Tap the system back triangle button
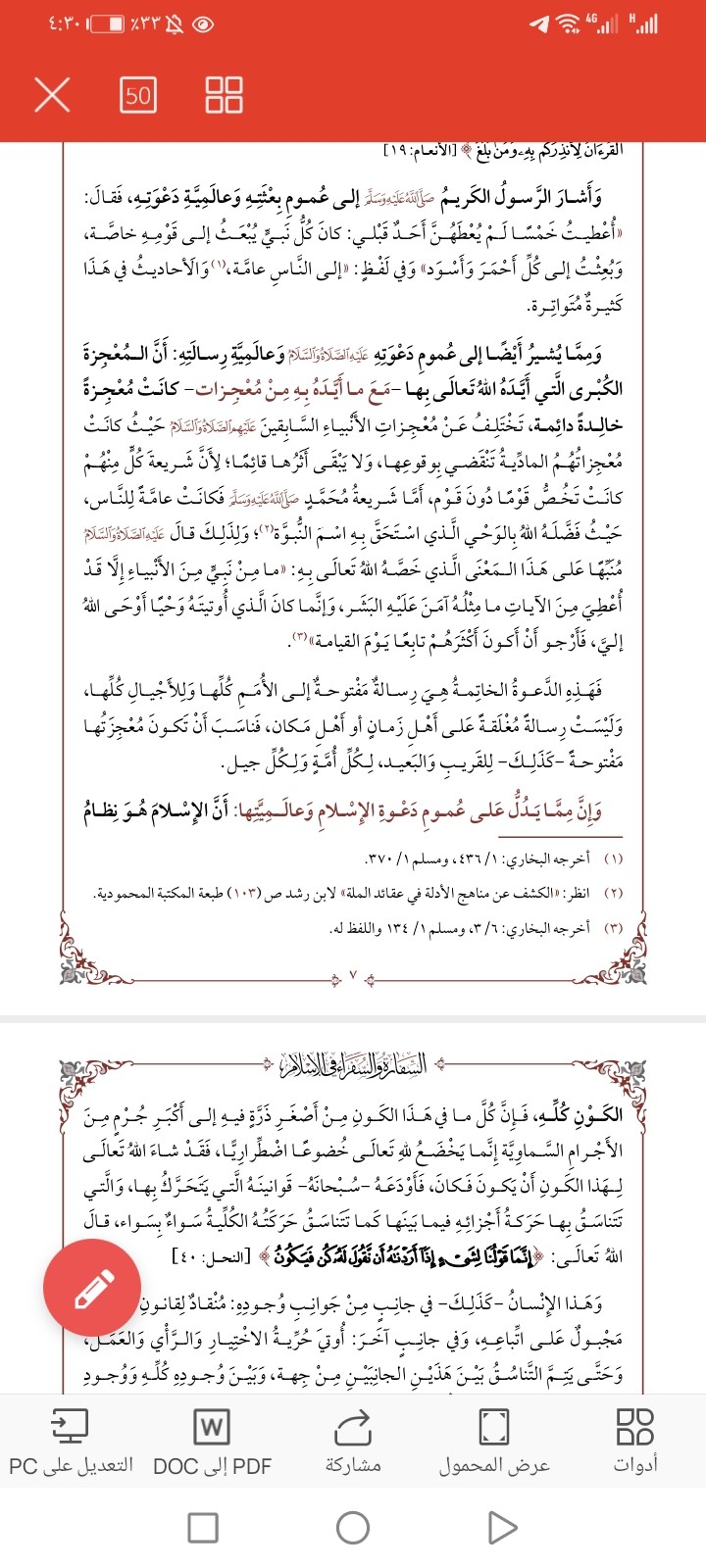The width and height of the screenshot is (706, 1568). pos(502,1527)
